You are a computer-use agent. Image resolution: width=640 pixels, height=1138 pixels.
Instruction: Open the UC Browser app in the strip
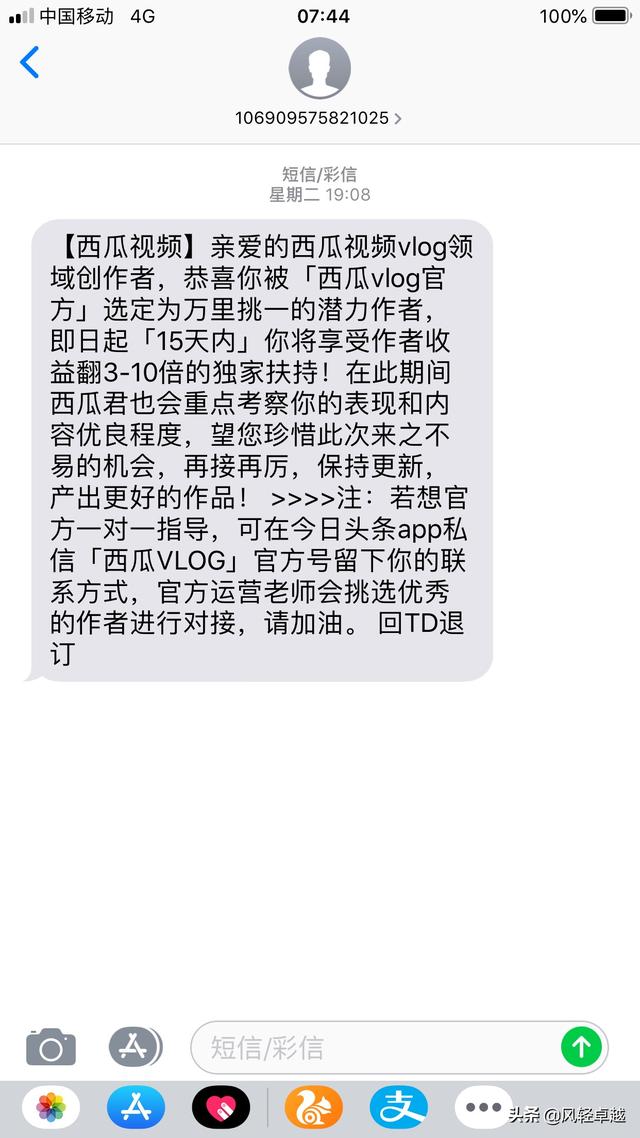point(313,1107)
